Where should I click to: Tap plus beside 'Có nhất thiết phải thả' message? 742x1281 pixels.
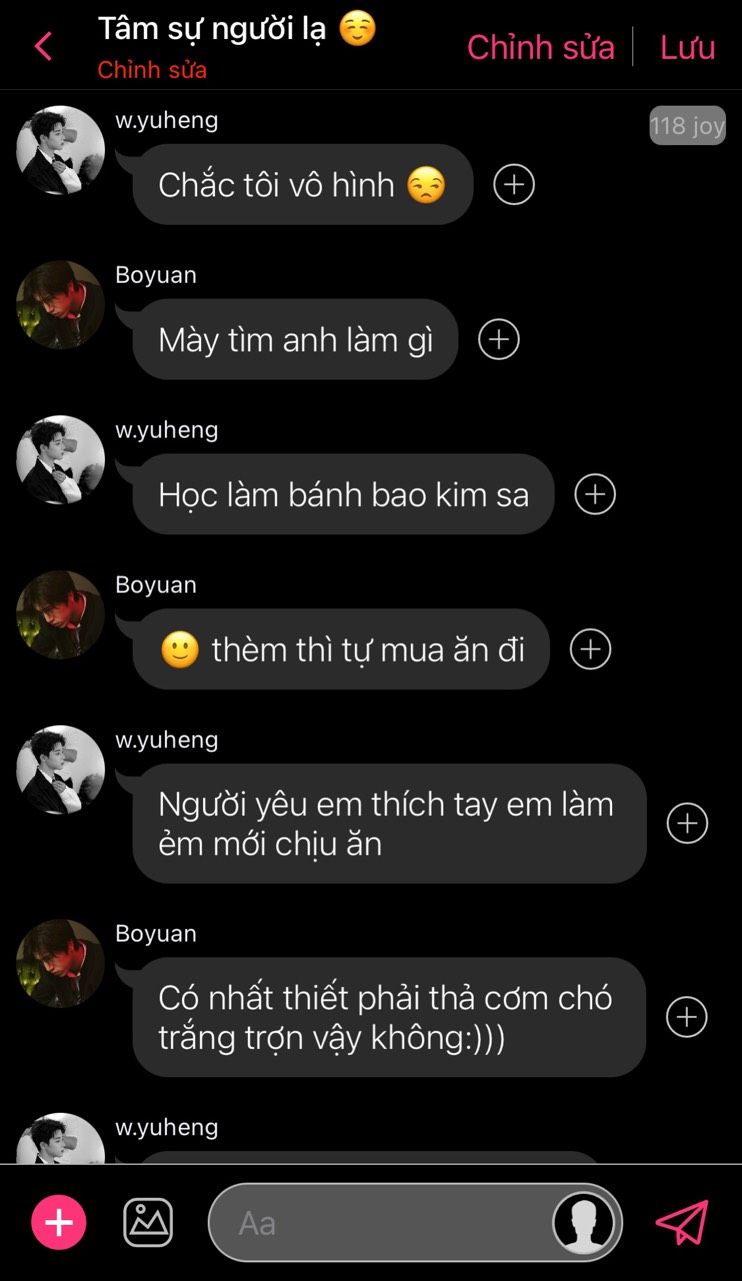pyautogui.click(x=687, y=1017)
